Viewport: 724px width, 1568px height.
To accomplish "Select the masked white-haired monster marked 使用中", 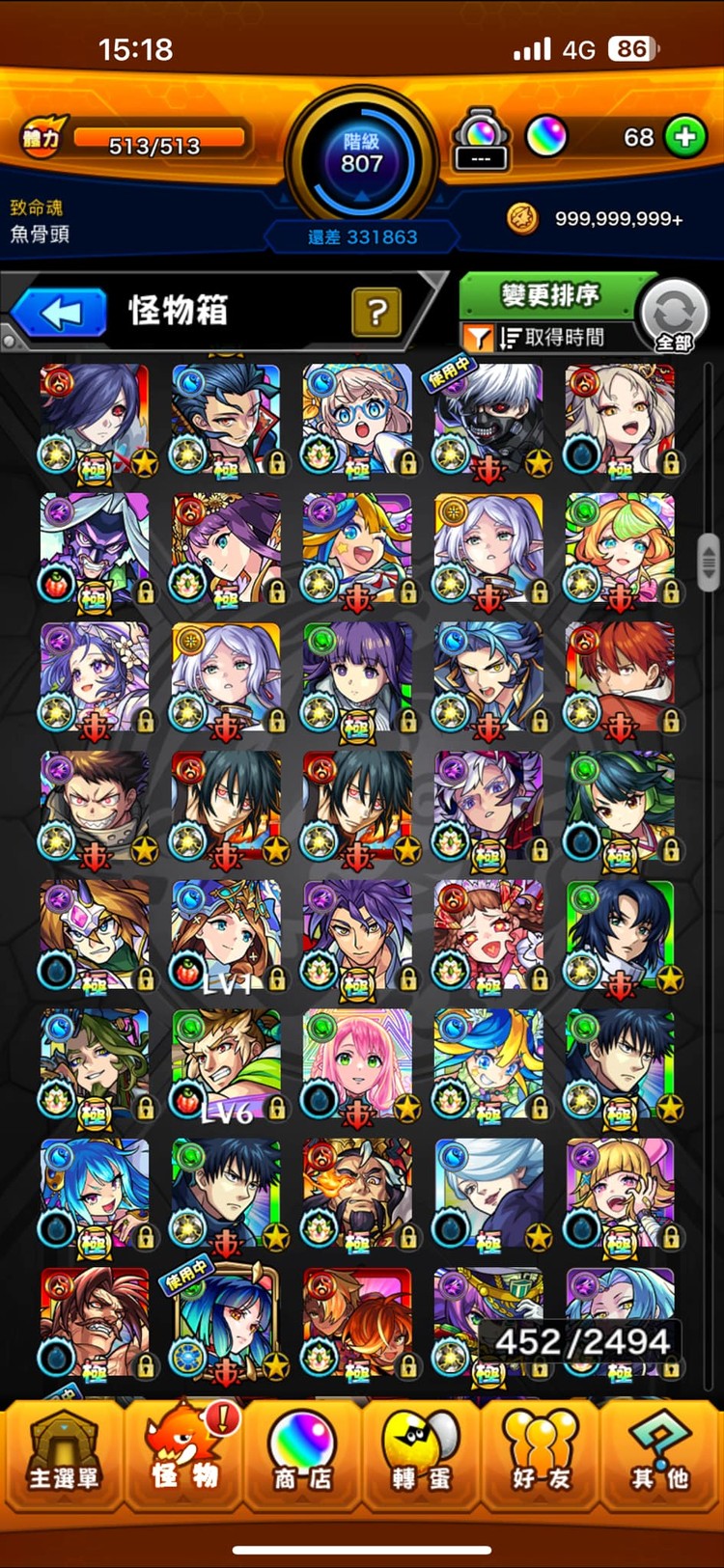I will [488, 419].
